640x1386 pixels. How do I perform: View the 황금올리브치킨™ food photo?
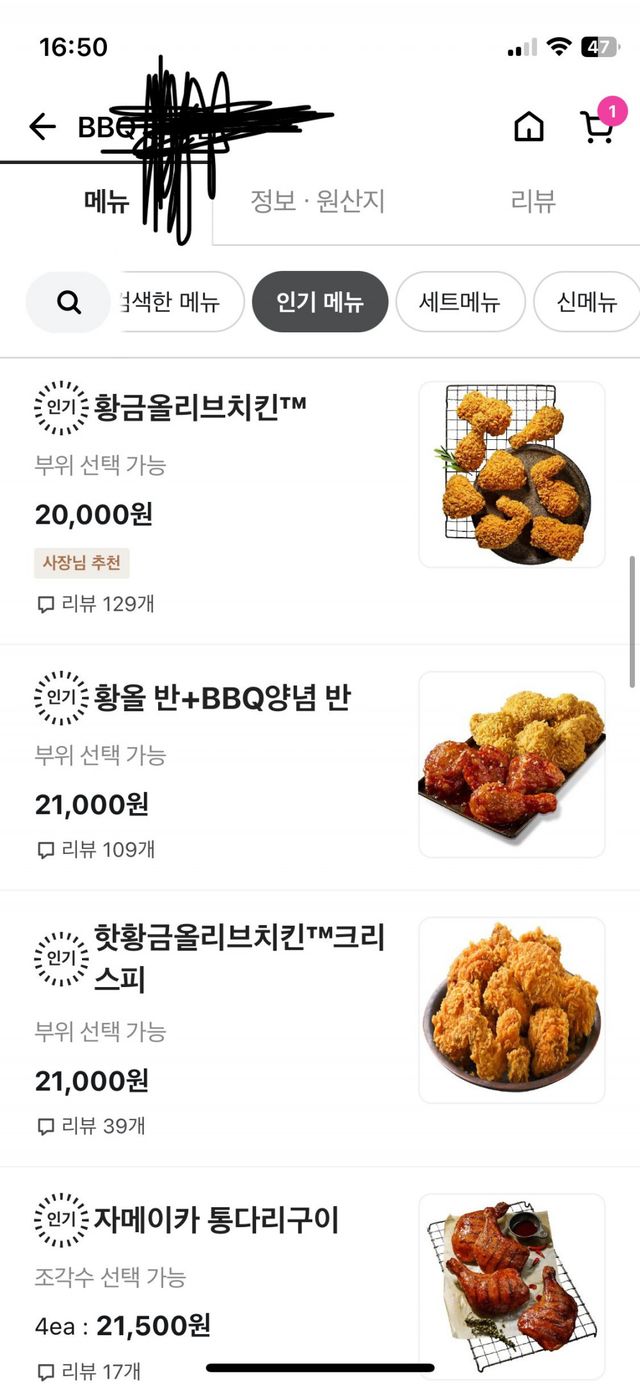(x=511, y=474)
